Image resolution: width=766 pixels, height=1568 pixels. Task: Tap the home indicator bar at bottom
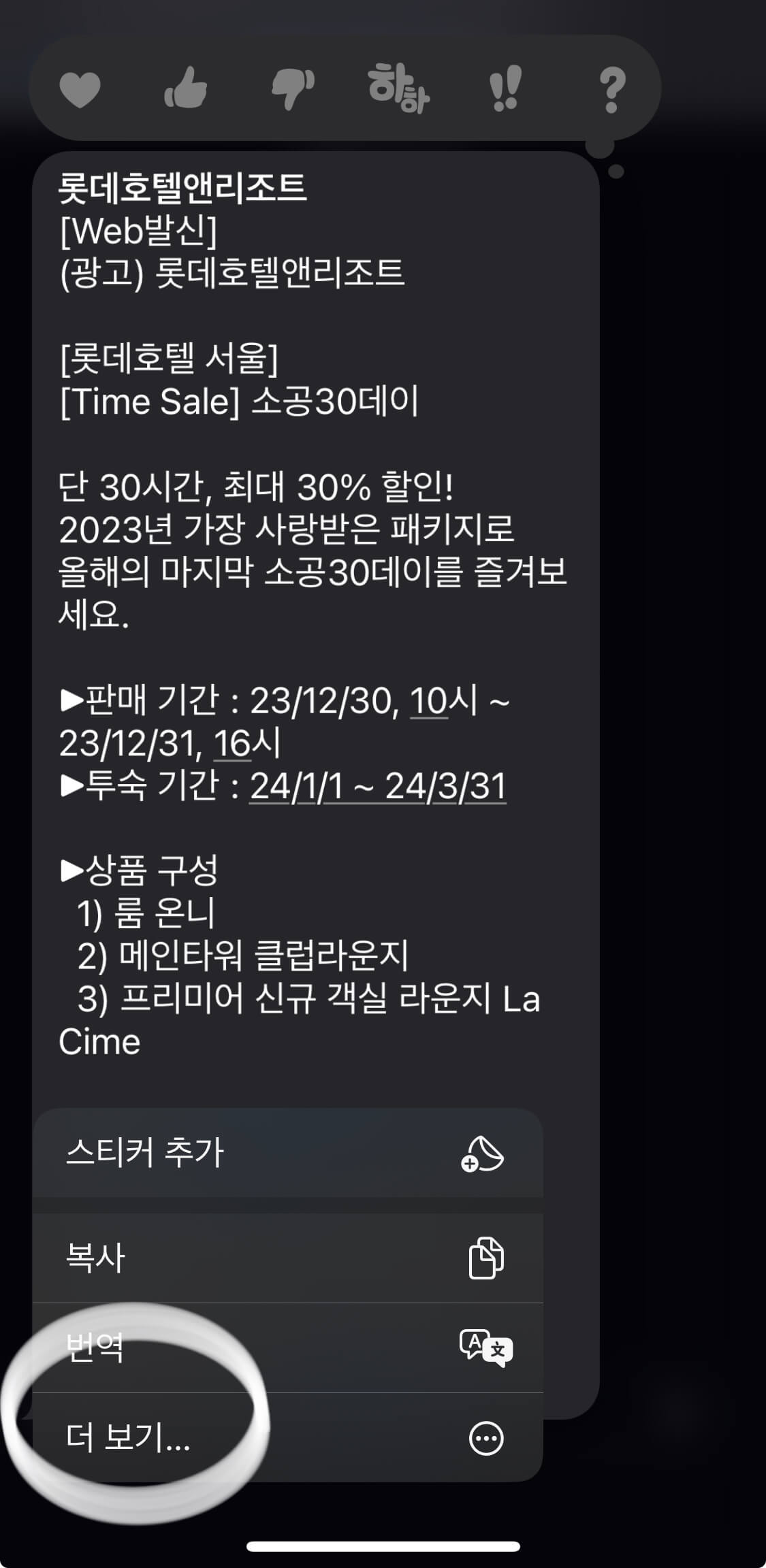pyautogui.click(x=383, y=1546)
